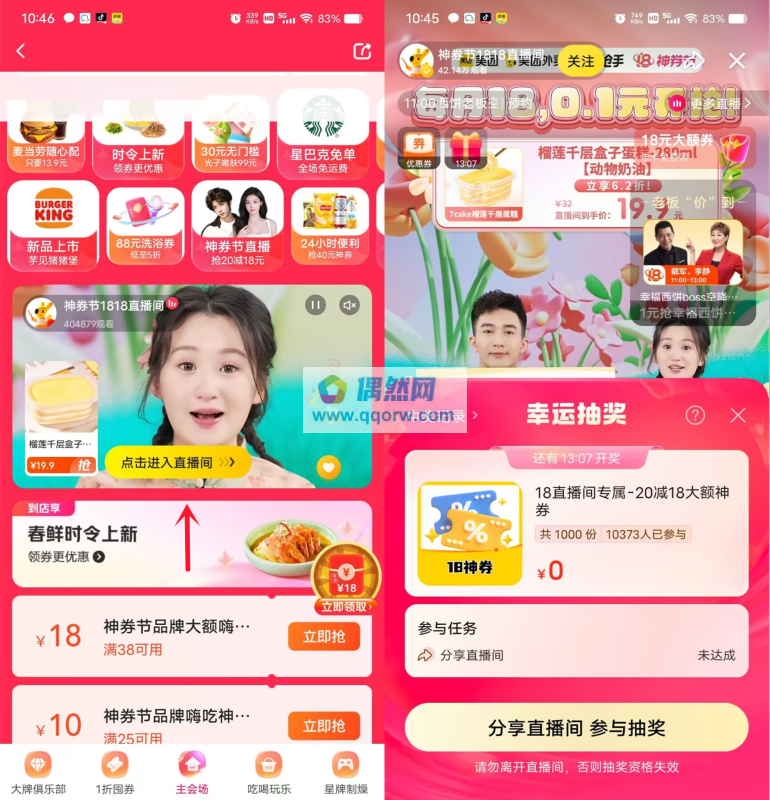The image size is (770, 800).
Task: Open the 神券节直播 tile
Action: tap(237, 225)
